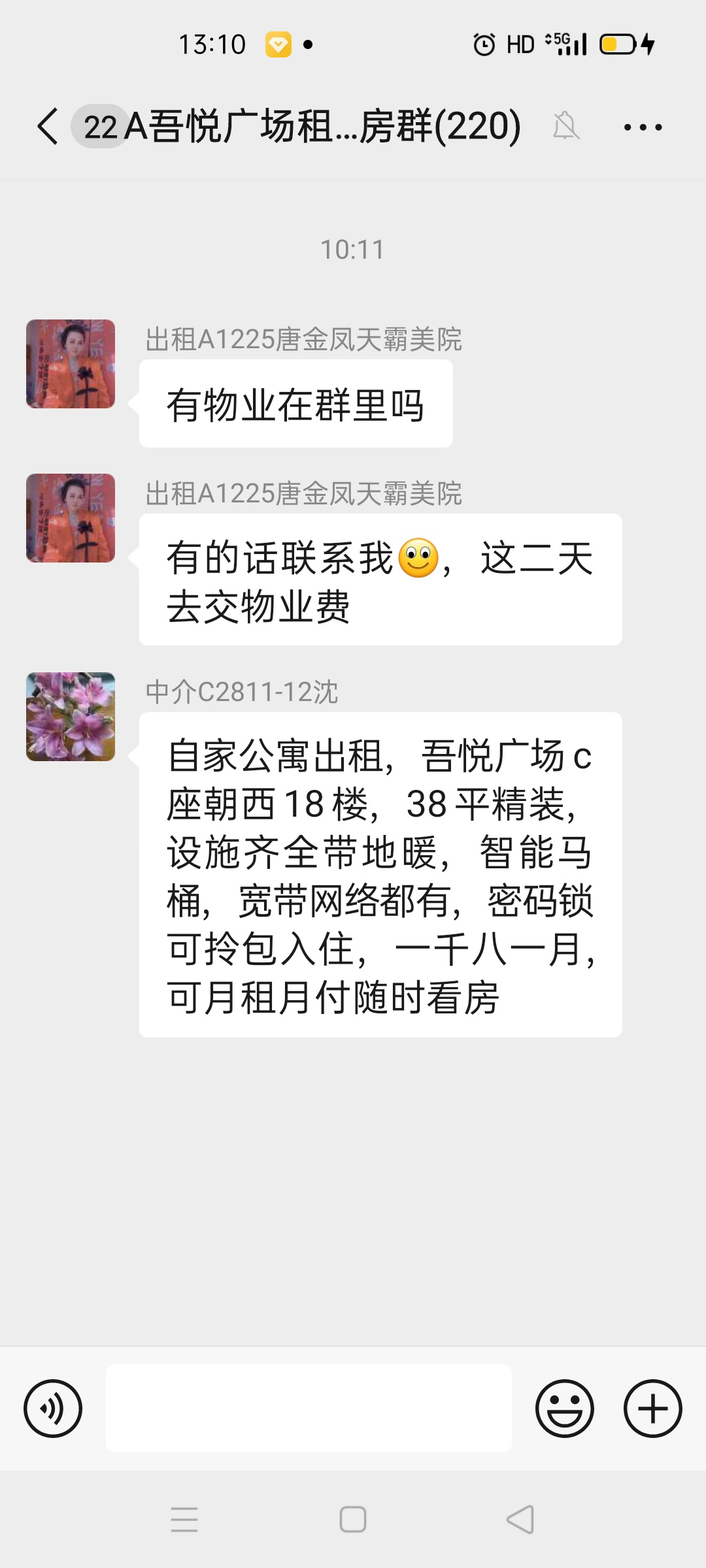Viewport: 706px width, 1568px height.
Task: Open the emoji picker
Action: click(x=564, y=1408)
